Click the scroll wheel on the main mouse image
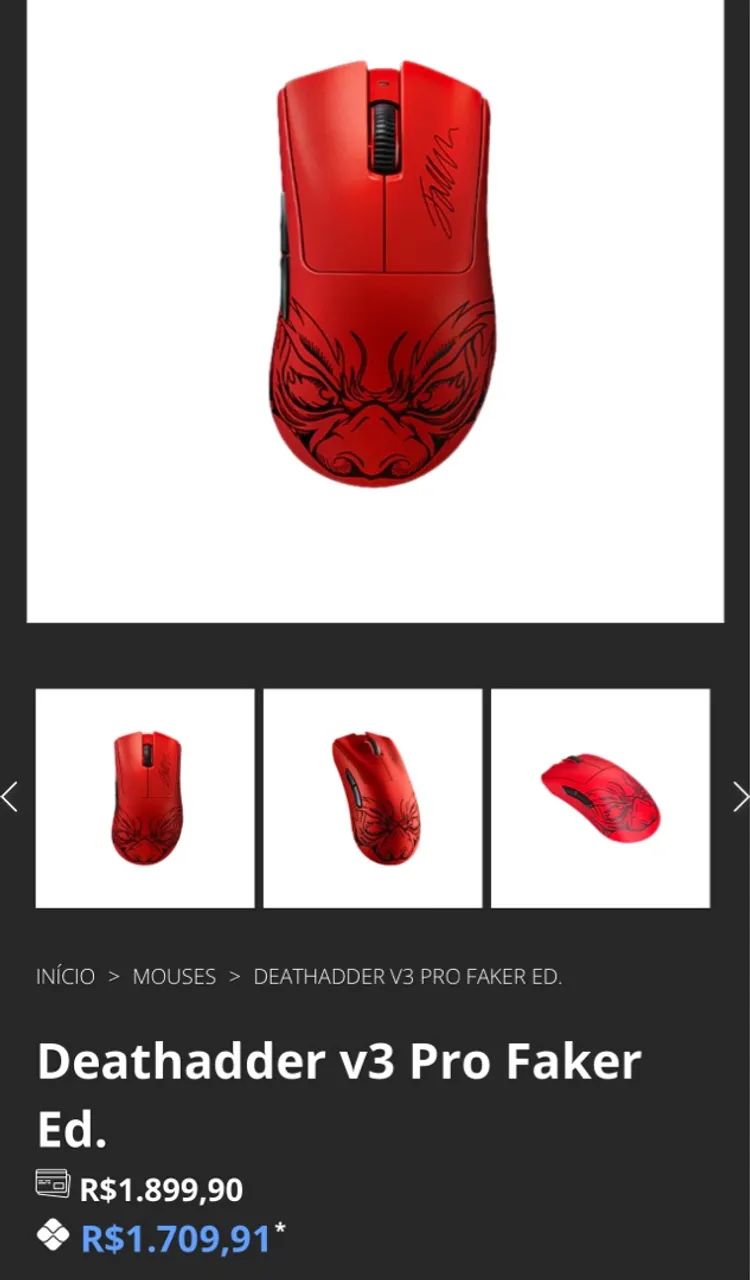 (x=381, y=135)
